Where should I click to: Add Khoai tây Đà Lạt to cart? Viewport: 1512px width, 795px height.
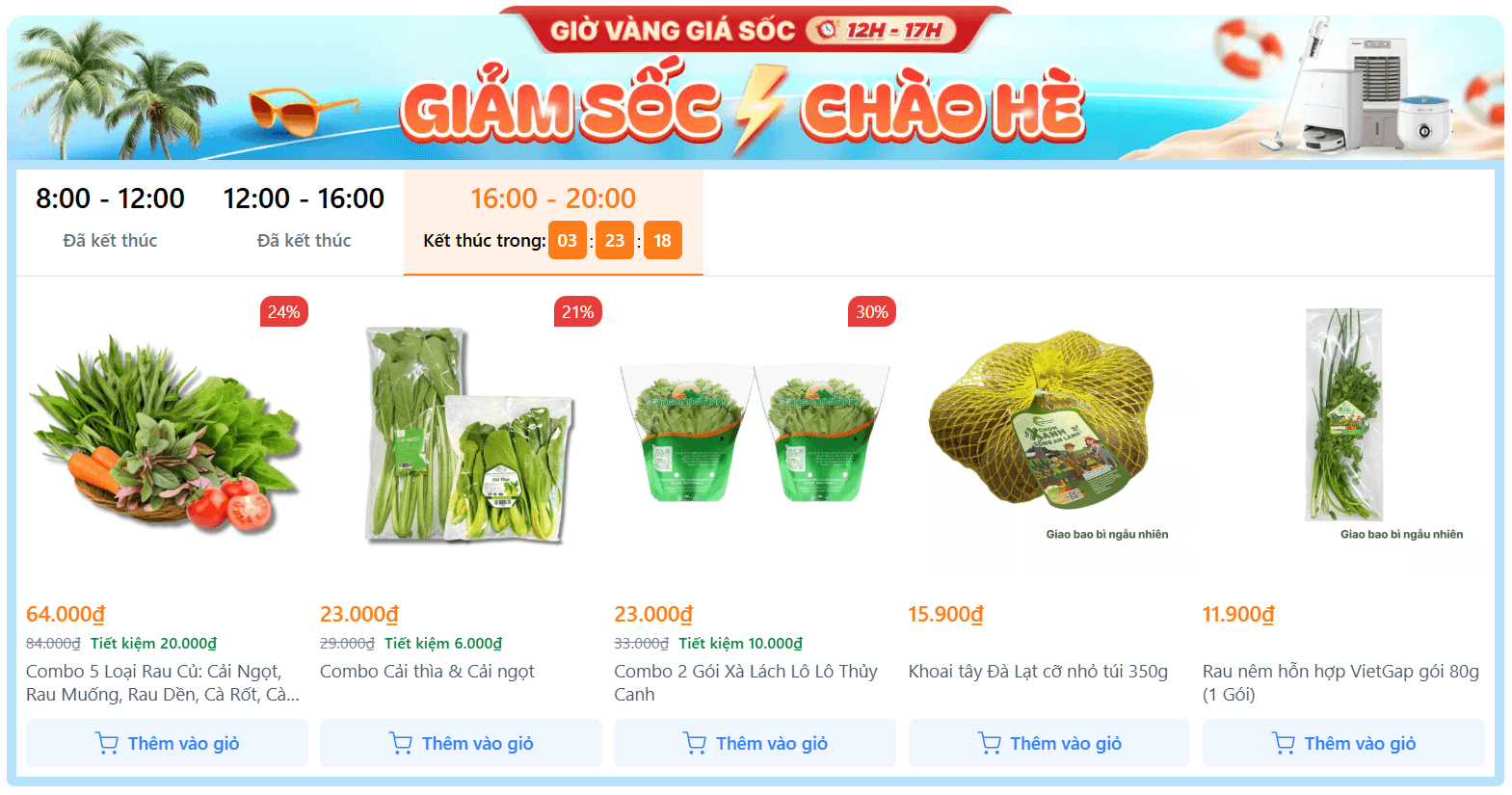tap(1048, 743)
